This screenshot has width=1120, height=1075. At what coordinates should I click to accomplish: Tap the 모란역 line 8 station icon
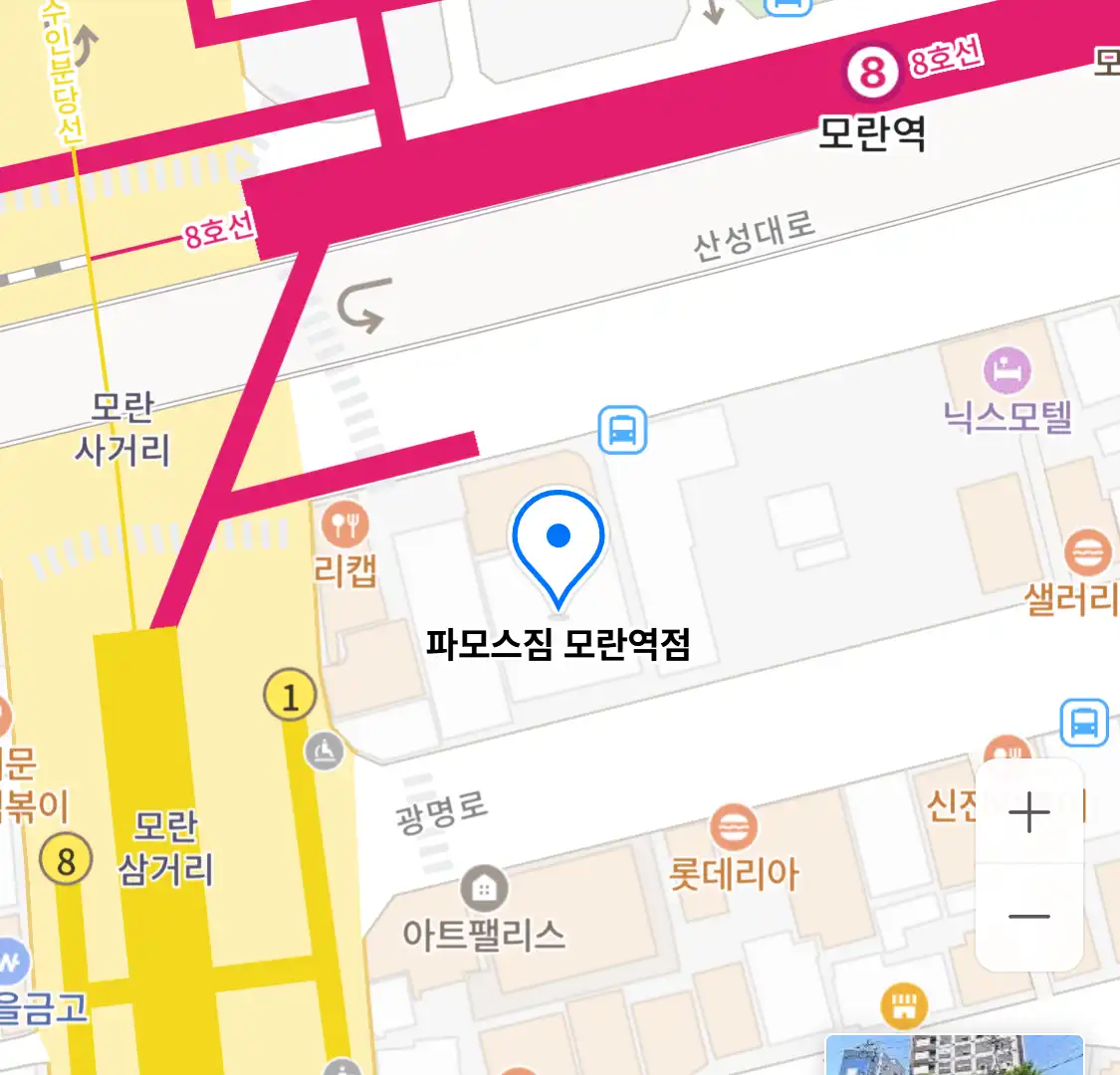pos(872,72)
